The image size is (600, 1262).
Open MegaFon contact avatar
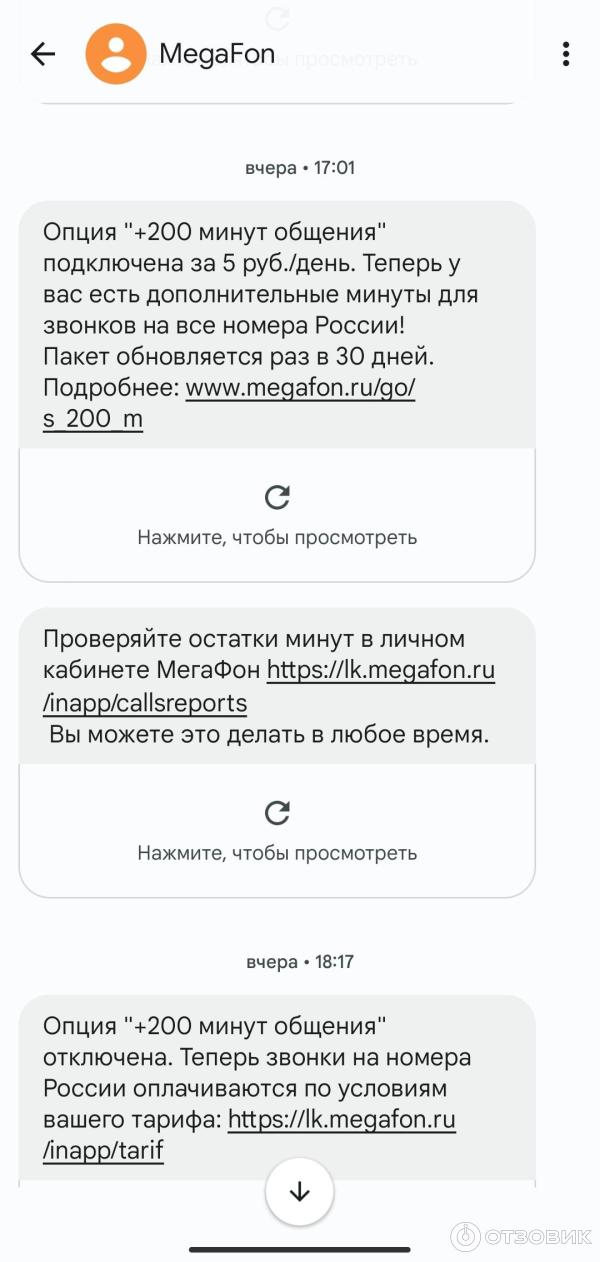[x=116, y=54]
